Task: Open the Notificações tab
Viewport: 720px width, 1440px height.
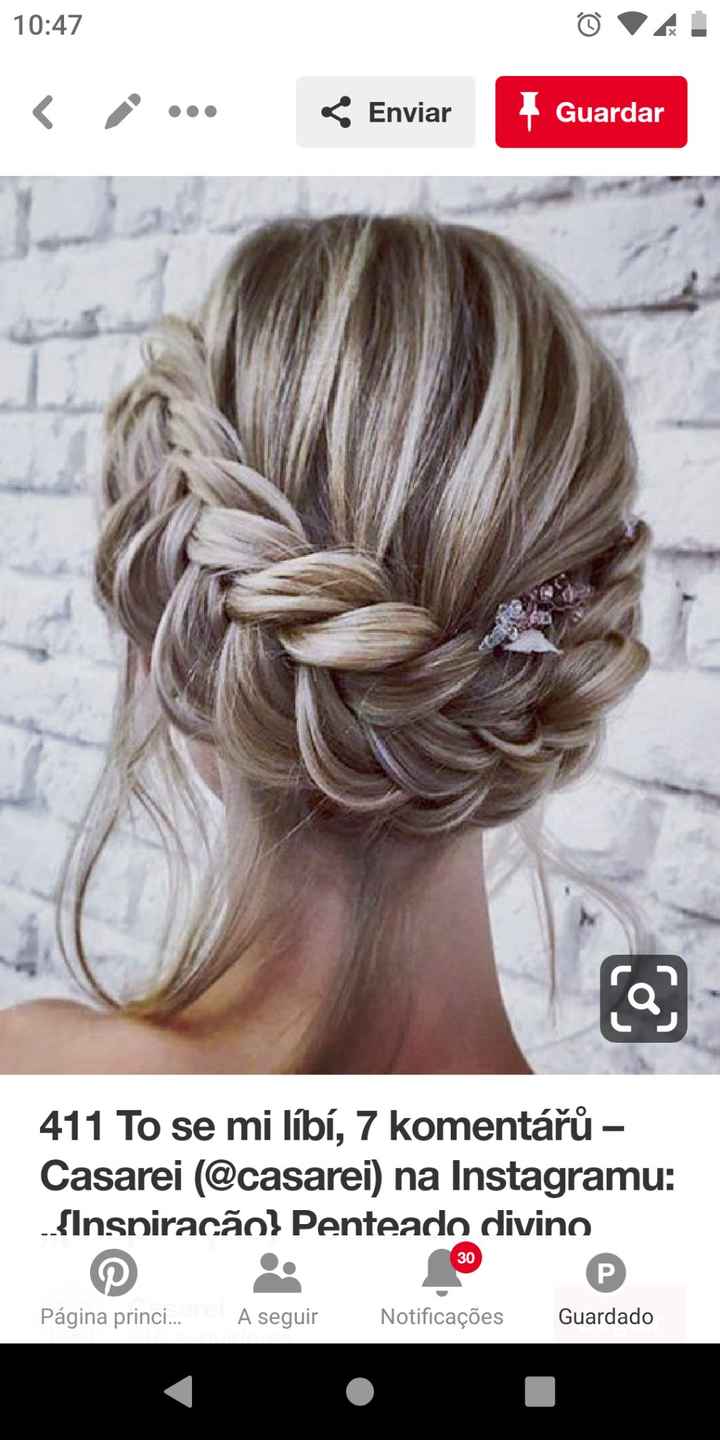Action: (441, 1290)
